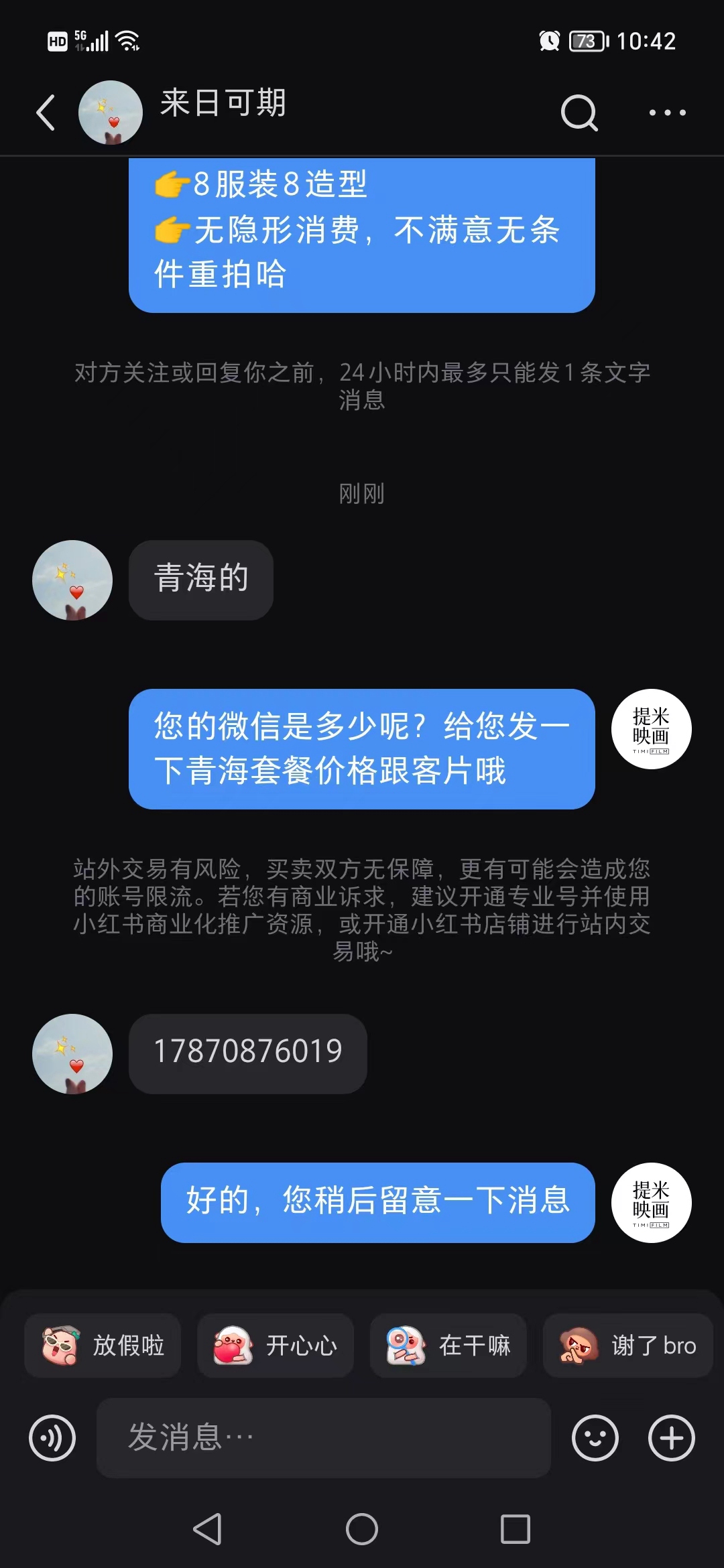Viewport: 724px width, 1568px height.
Task: Focus the 发消息 message field
Action: click(324, 1438)
